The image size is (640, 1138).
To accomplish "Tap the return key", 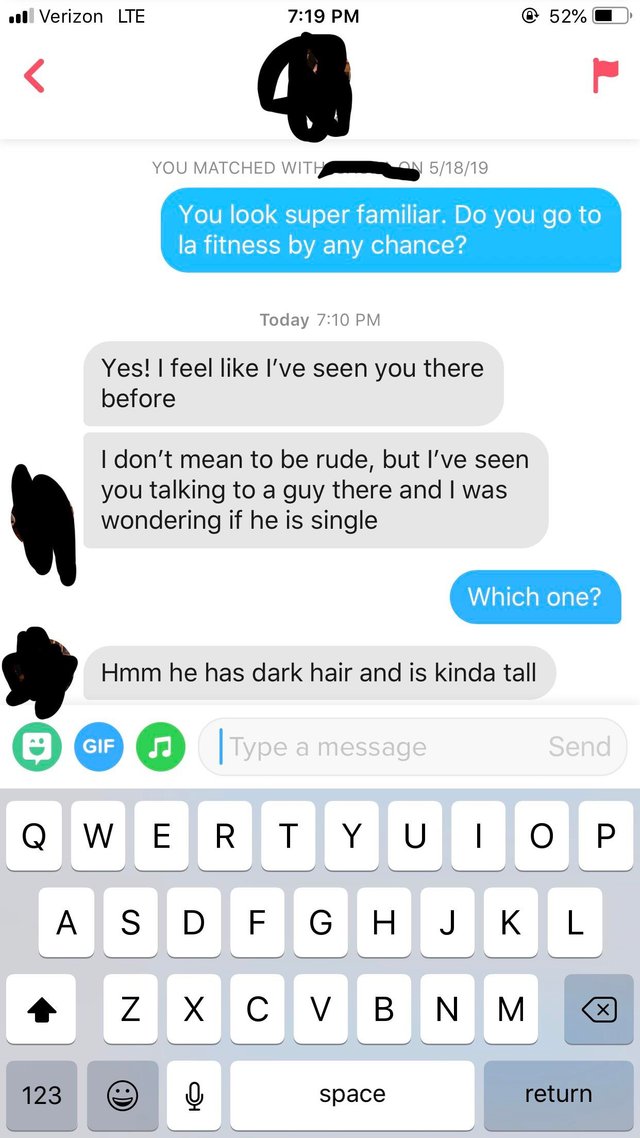I will tap(559, 1095).
